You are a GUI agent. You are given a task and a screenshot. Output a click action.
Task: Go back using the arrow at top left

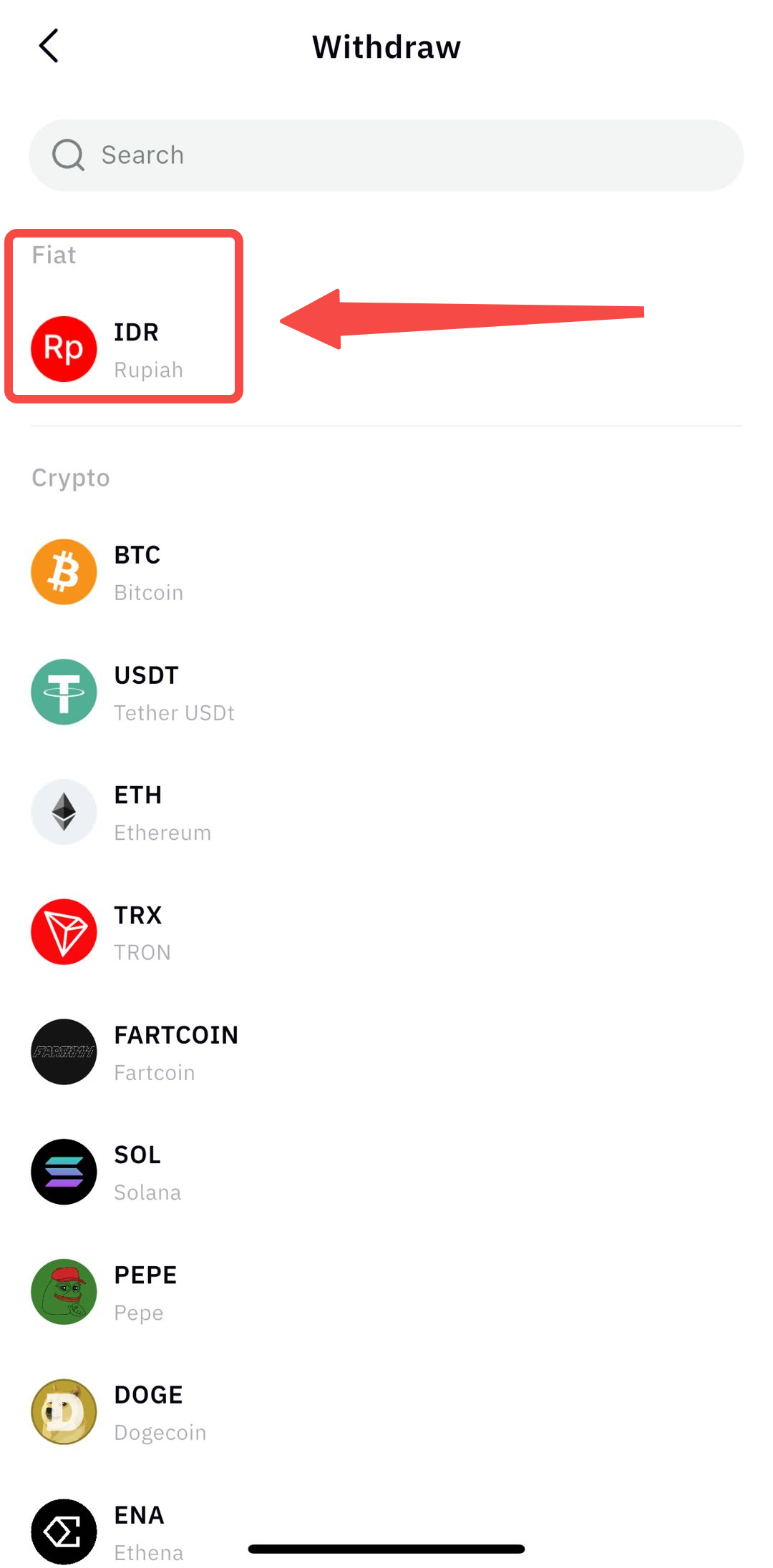47,46
